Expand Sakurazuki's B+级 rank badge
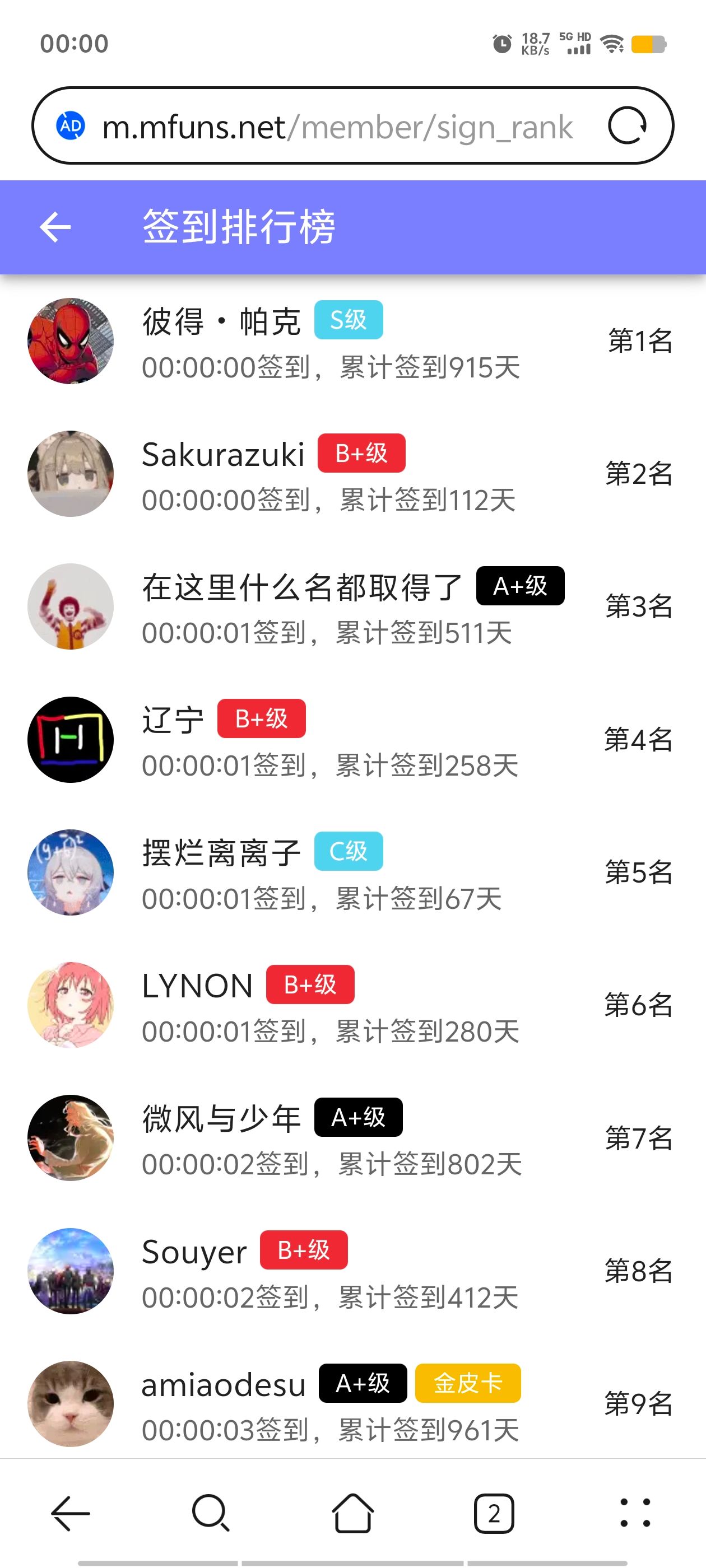Viewport: 706px width, 1568px height. [361, 452]
